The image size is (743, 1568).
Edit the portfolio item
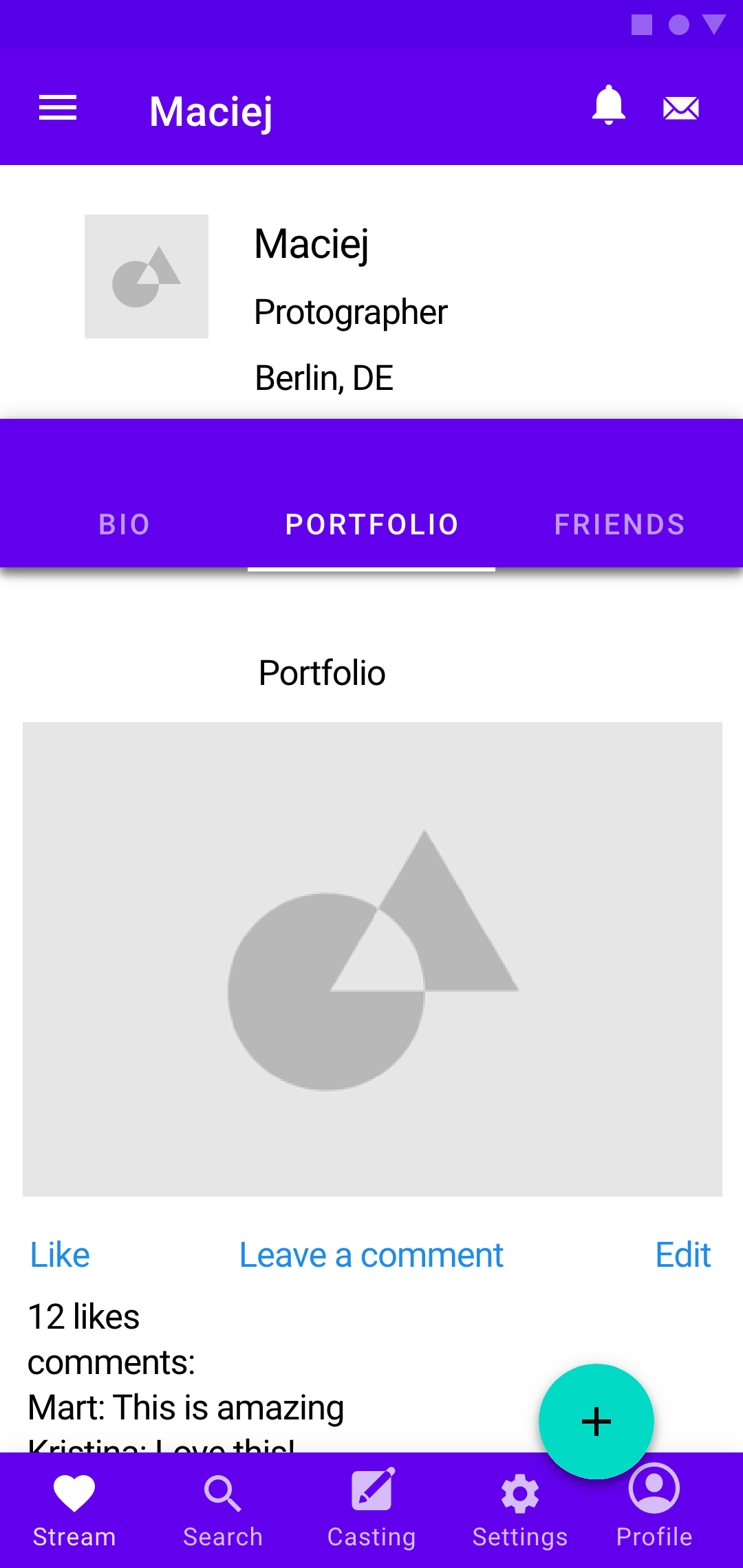682,1255
